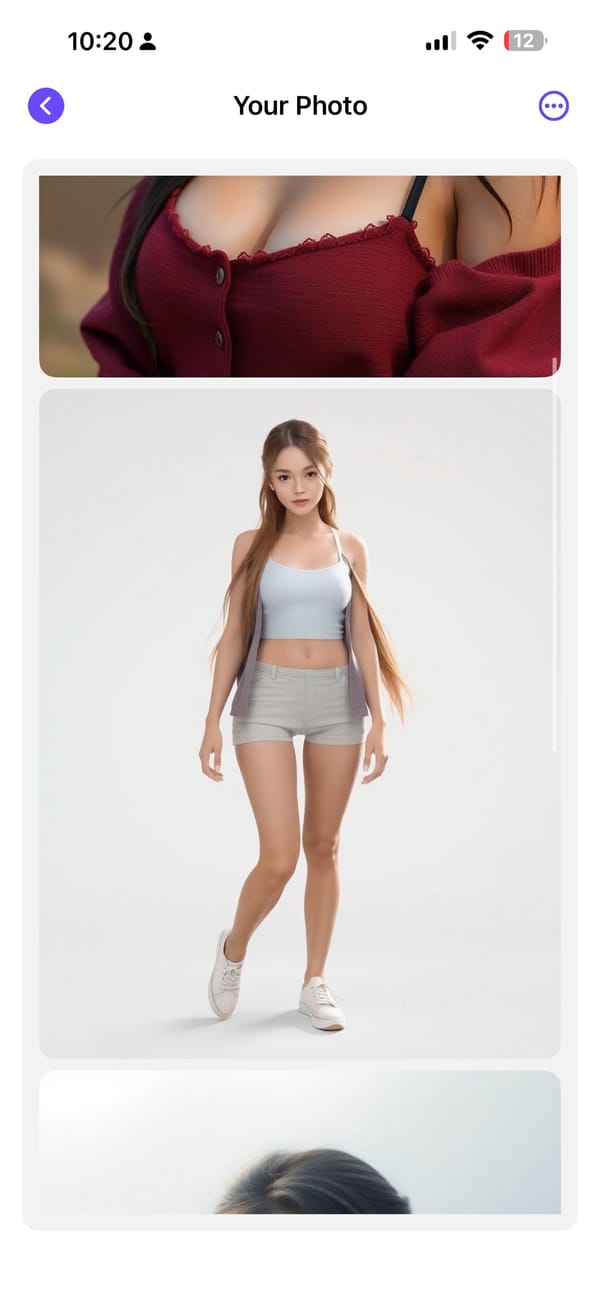Open the partially visible dark-haired photo
The height and width of the screenshot is (1301, 600).
click(300, 1142)
